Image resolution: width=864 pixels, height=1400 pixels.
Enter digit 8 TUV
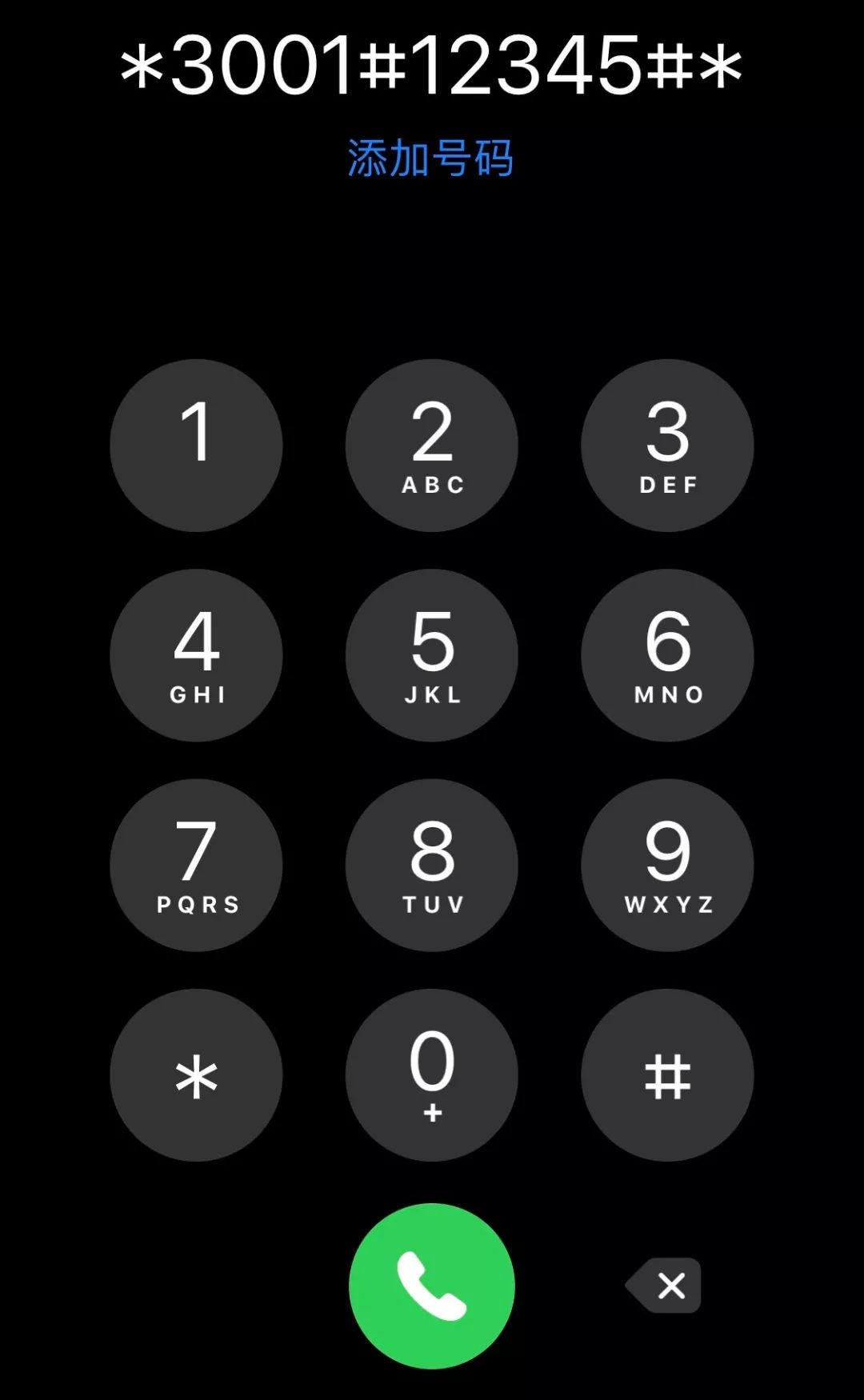[432, 865]
